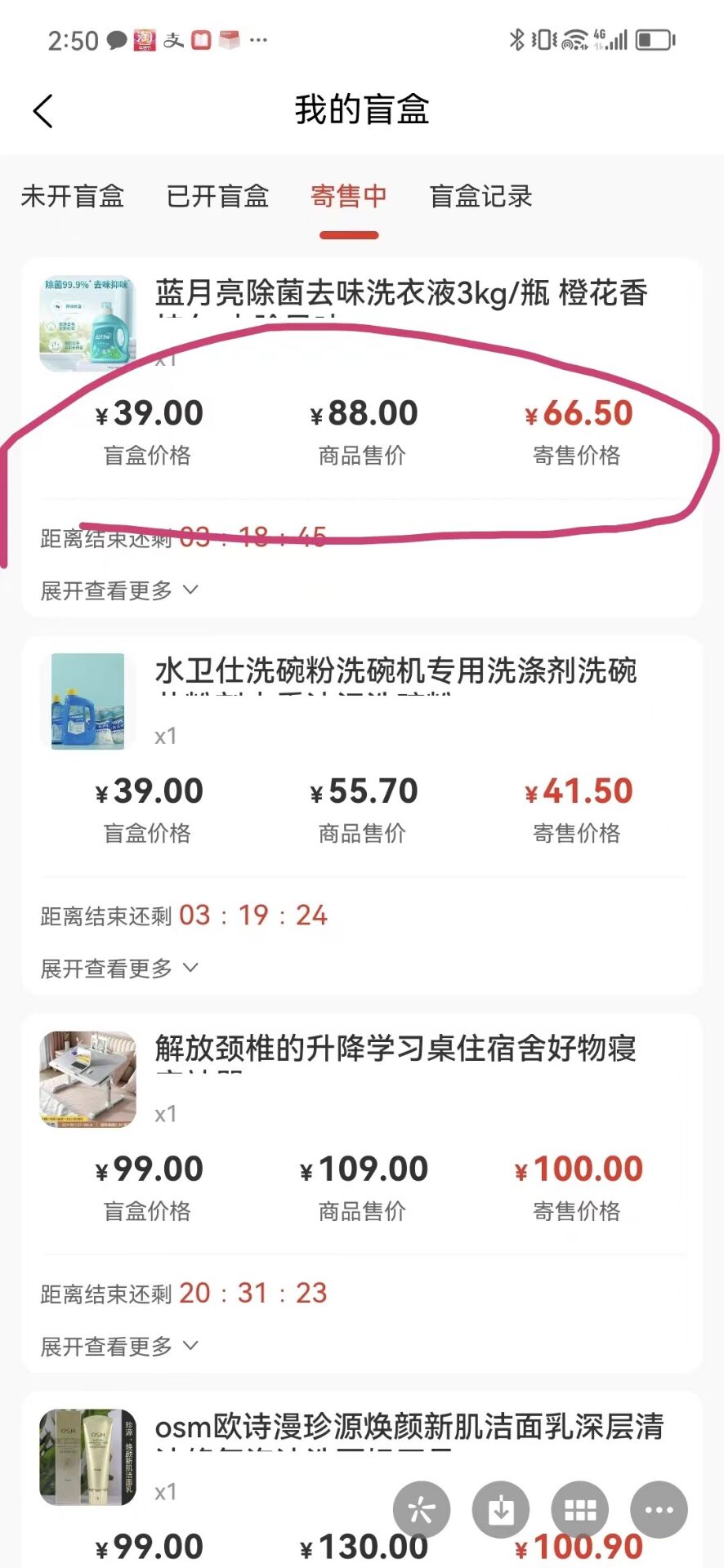Tap the floating pinwheel icon
Screen dimensions: 724x1568
(422, 1511)
